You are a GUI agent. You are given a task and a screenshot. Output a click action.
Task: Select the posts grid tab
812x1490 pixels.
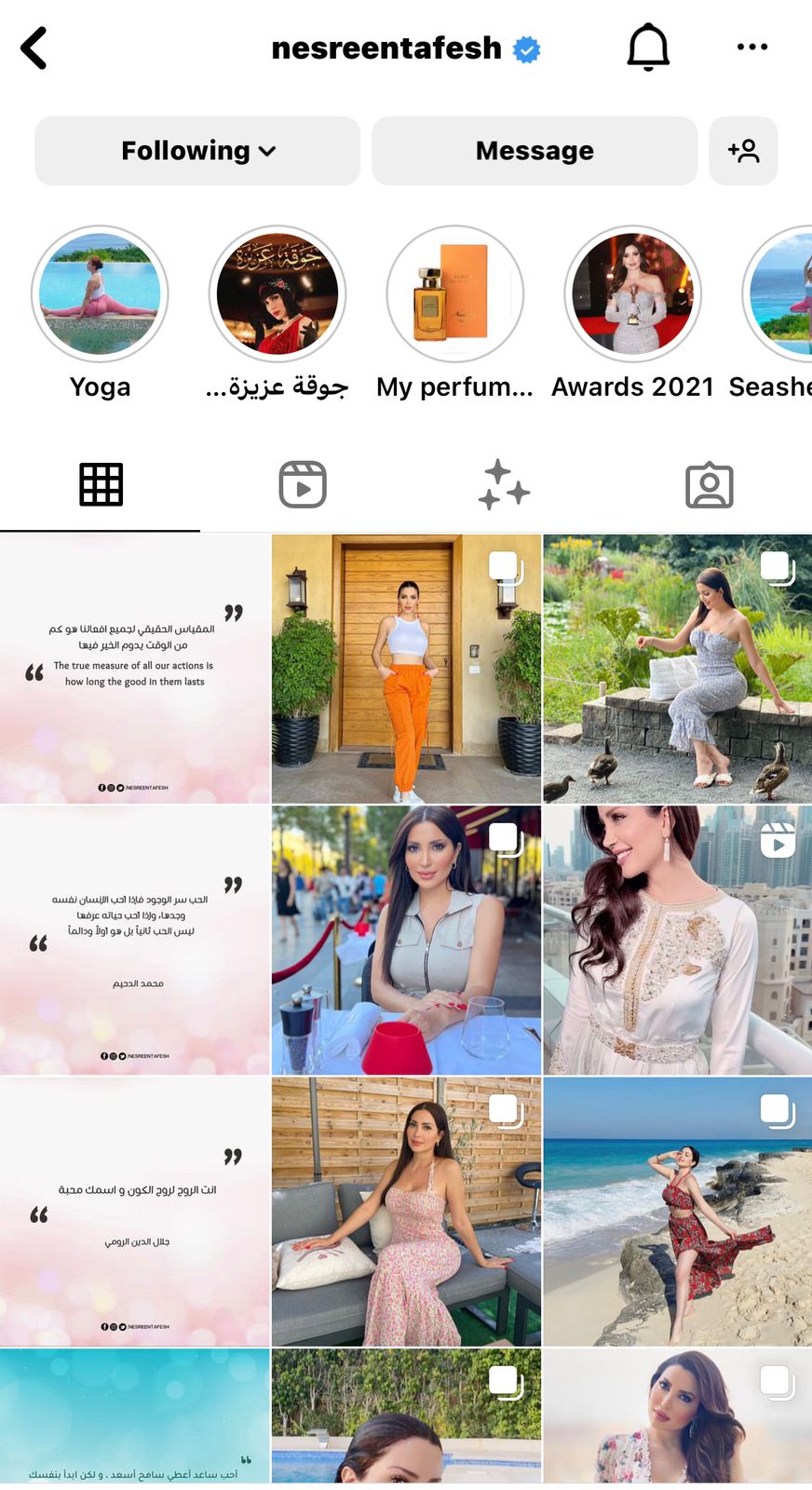click(x=101, y=485)
